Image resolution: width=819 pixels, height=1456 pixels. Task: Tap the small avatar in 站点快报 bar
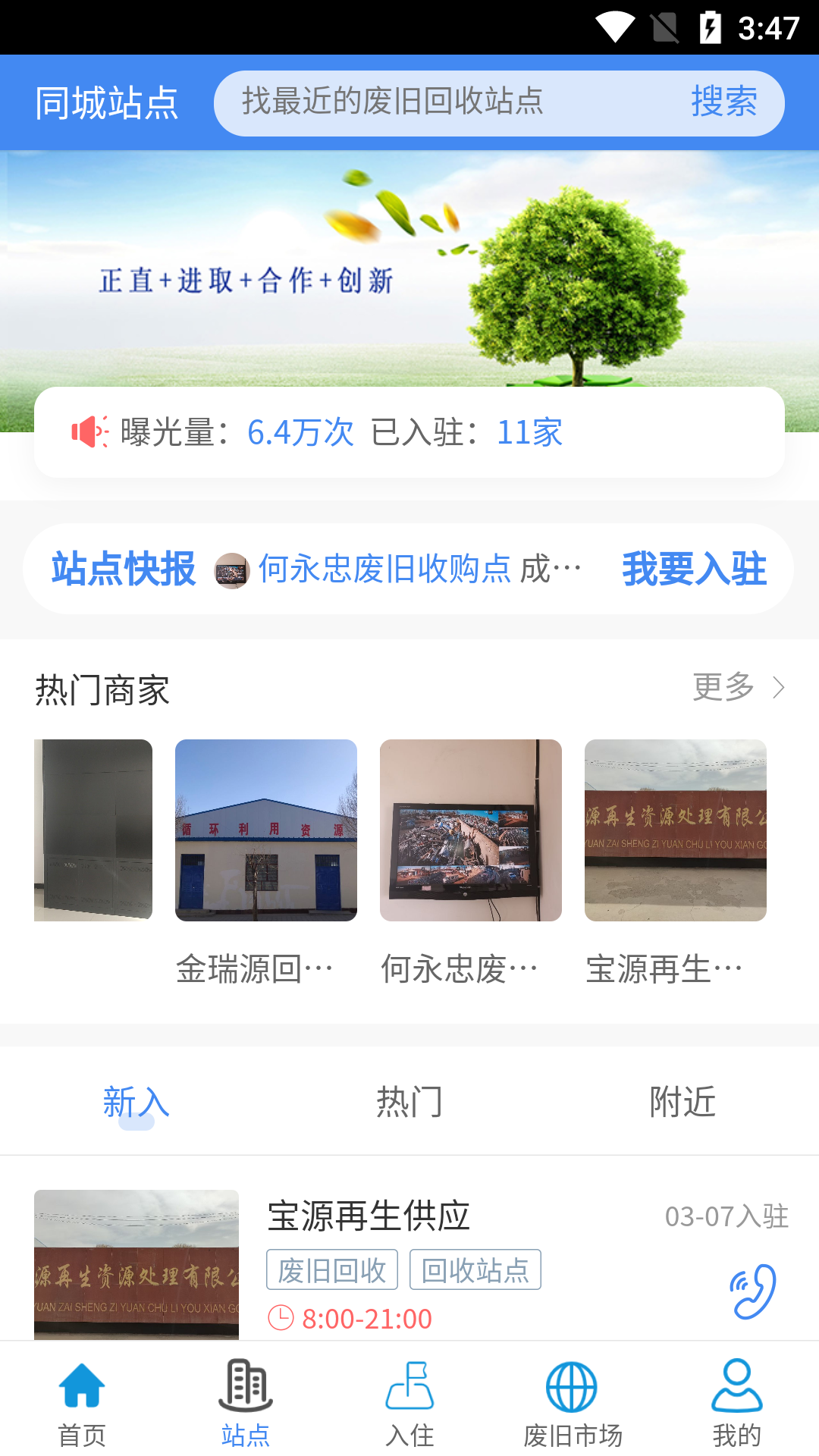230,567
